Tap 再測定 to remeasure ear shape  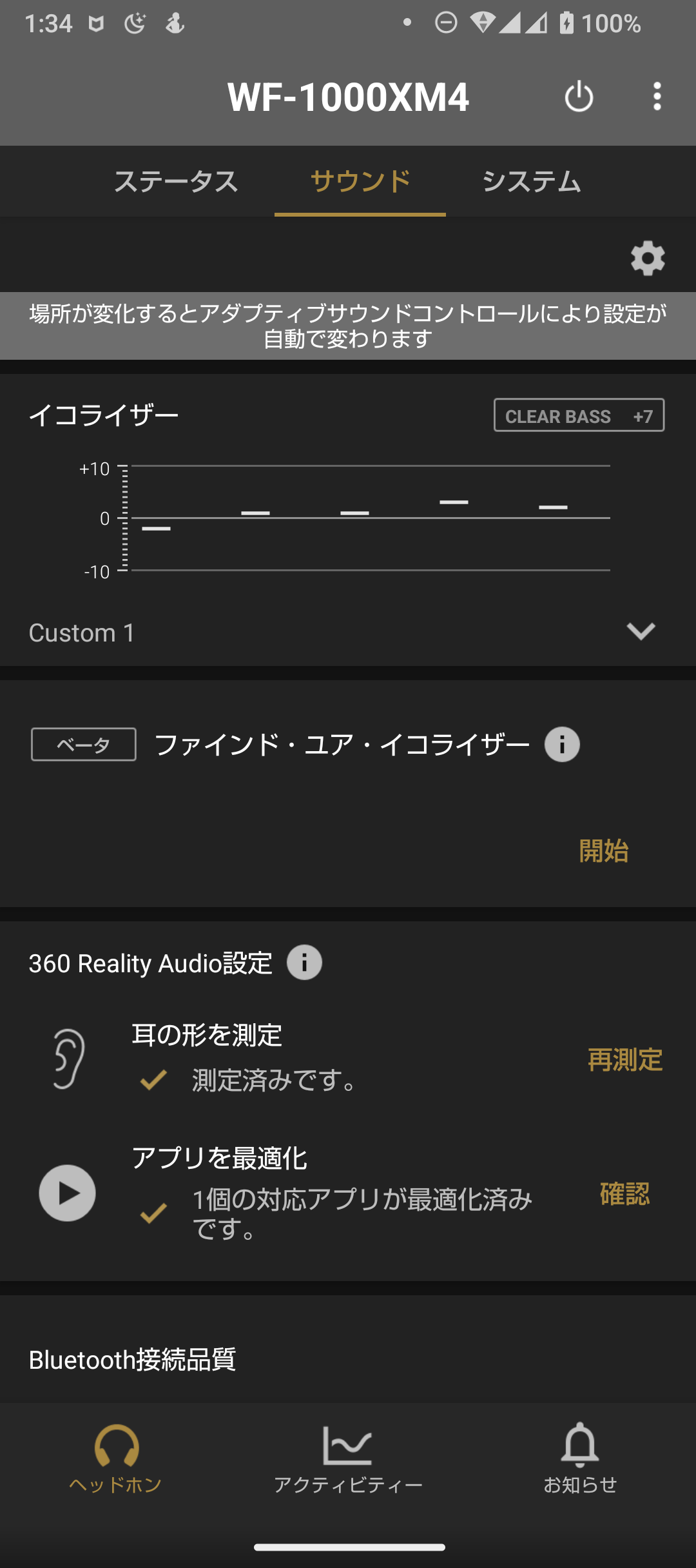(625, 1060)
